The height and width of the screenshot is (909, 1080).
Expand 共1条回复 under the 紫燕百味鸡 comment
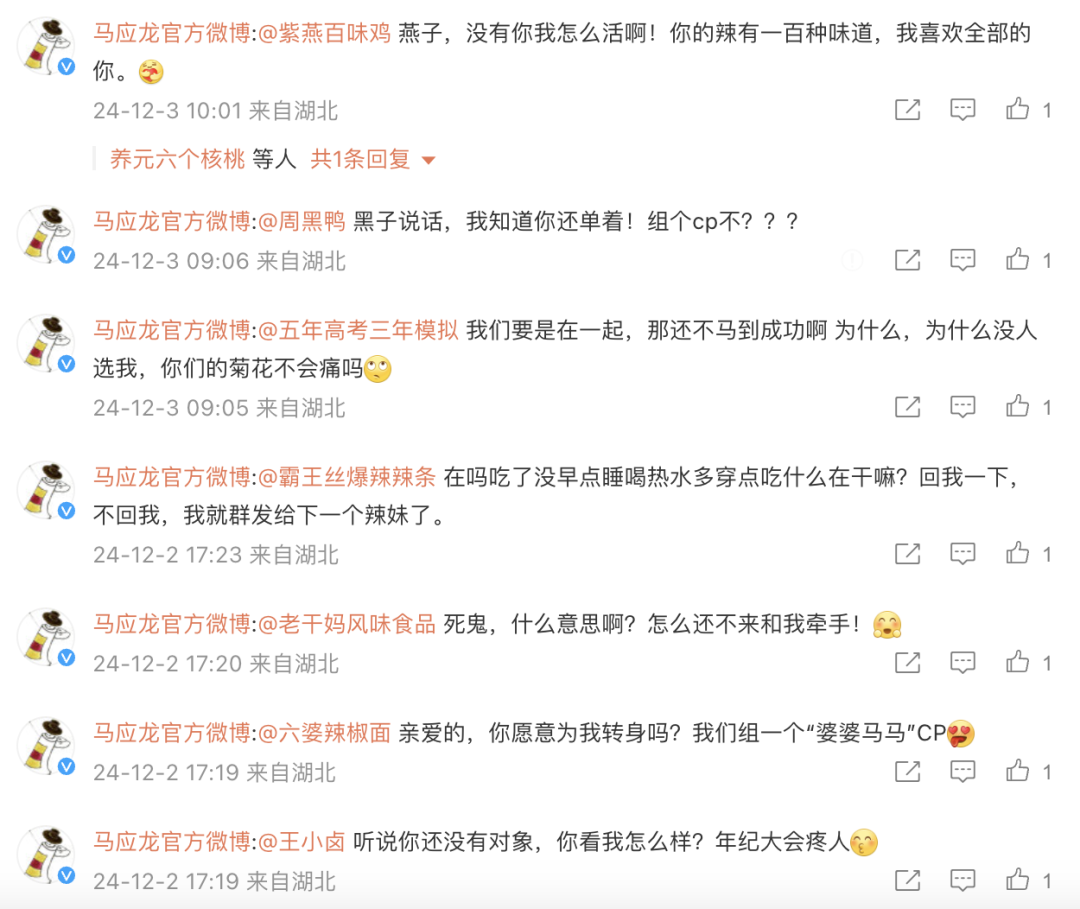372,159
